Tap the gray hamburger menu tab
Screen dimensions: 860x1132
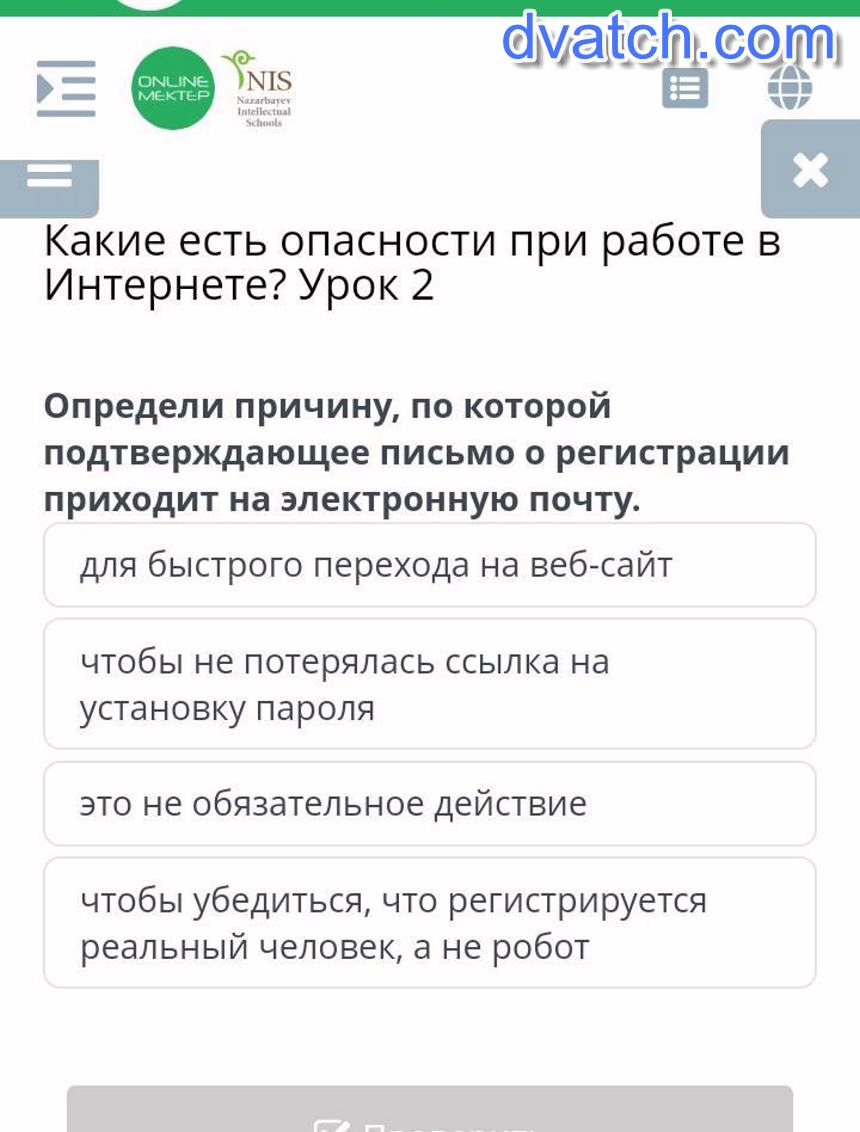pyautogui.click(x=49, y=178)
